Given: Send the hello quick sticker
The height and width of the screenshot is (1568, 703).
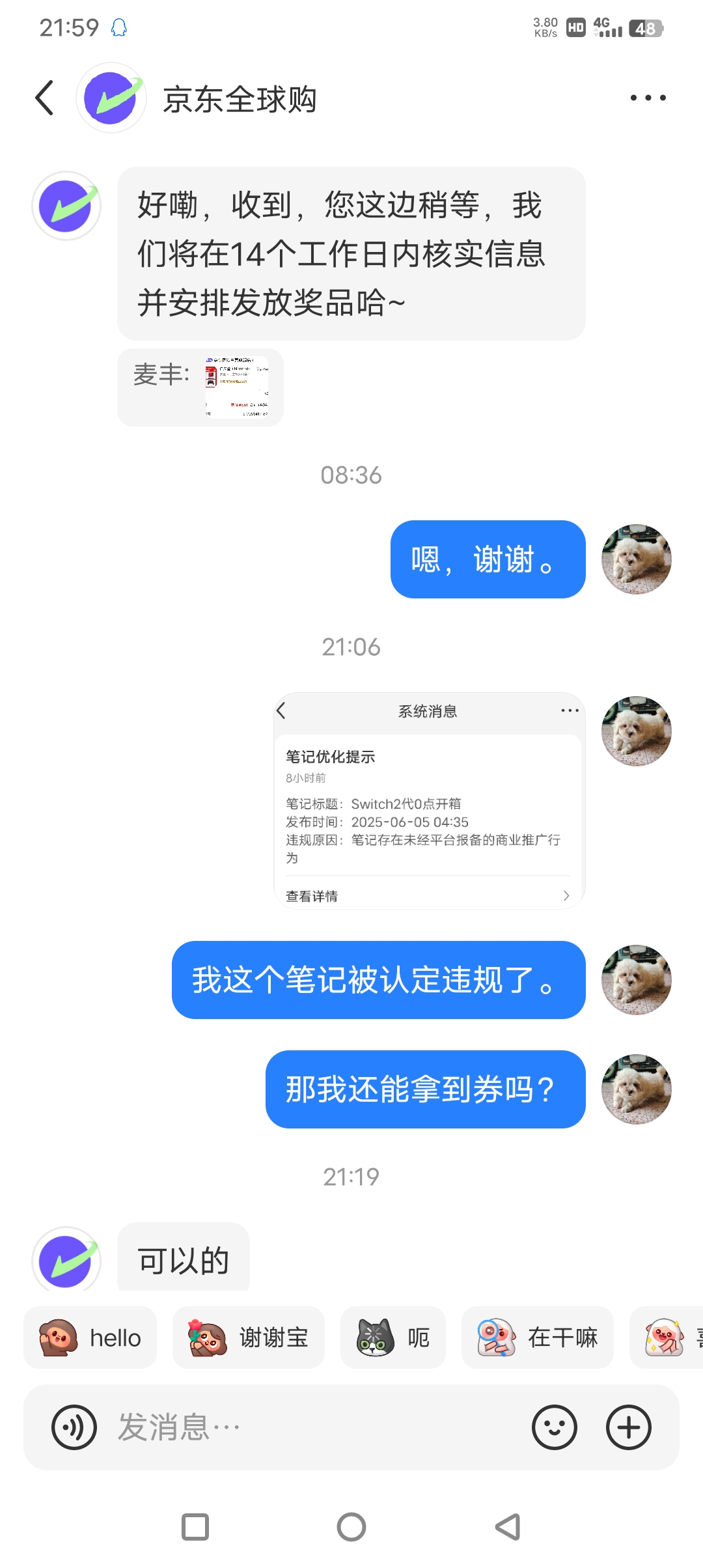Looking at the screenshot, I should (x=90, y=1337).
